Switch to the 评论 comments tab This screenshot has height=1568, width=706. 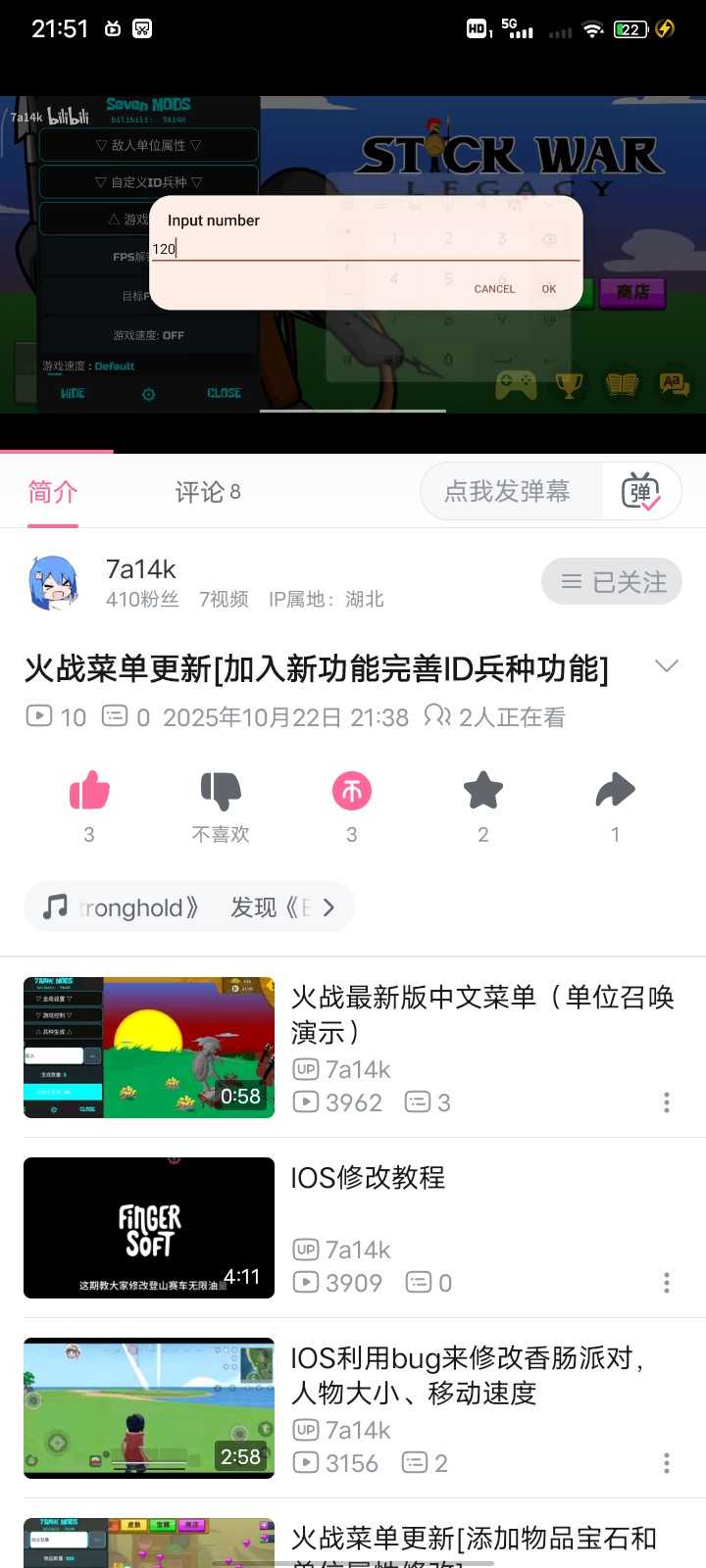(207, 492)
